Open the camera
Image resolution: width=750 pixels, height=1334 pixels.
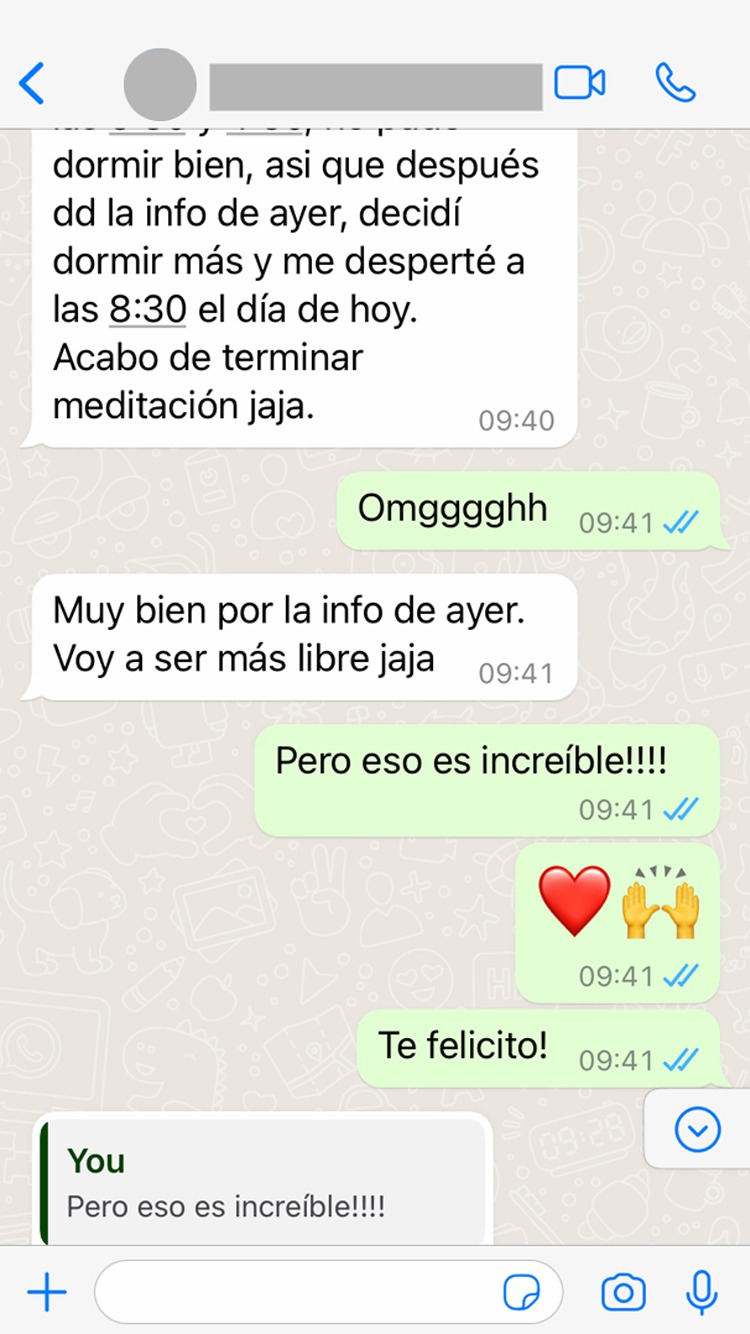click(x=622, y=1293)
